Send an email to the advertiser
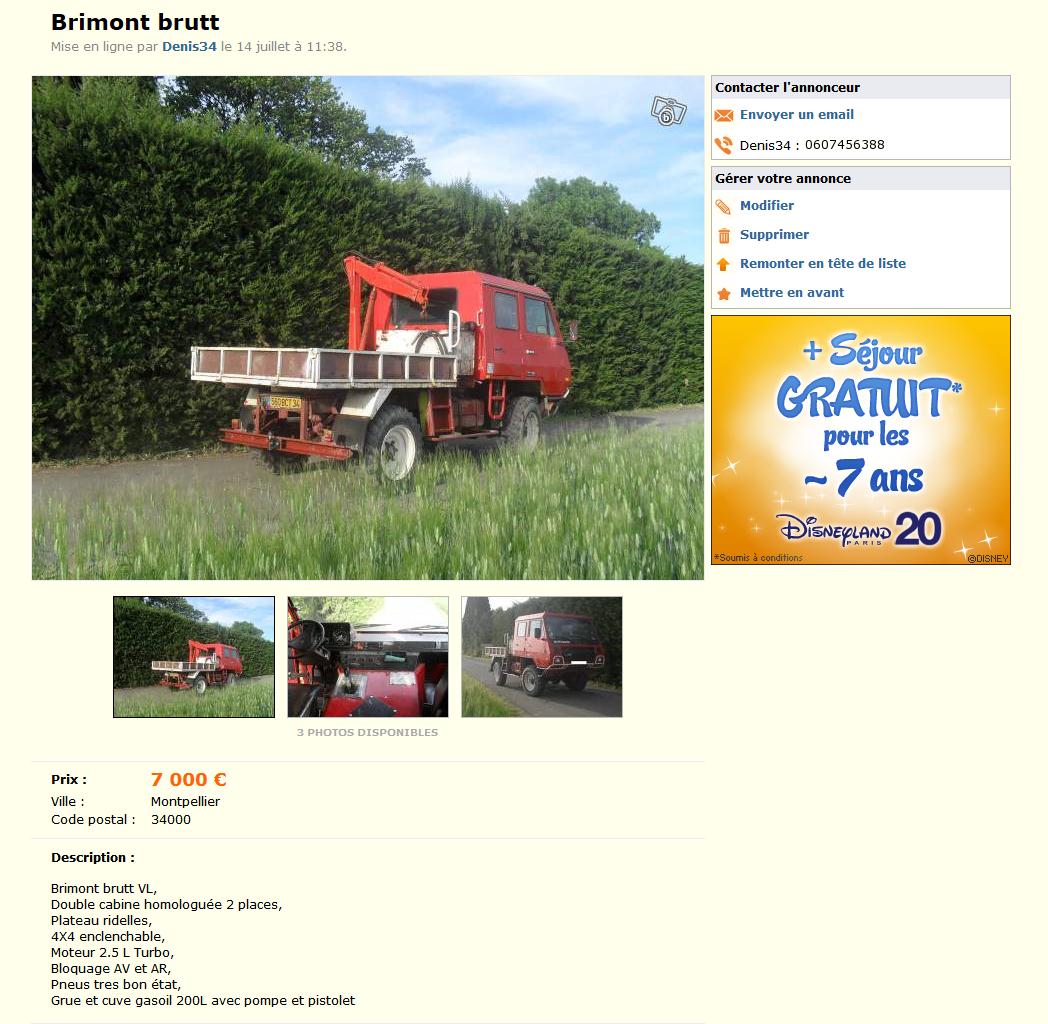1048x1024 pixels. (x=796, y=115)
